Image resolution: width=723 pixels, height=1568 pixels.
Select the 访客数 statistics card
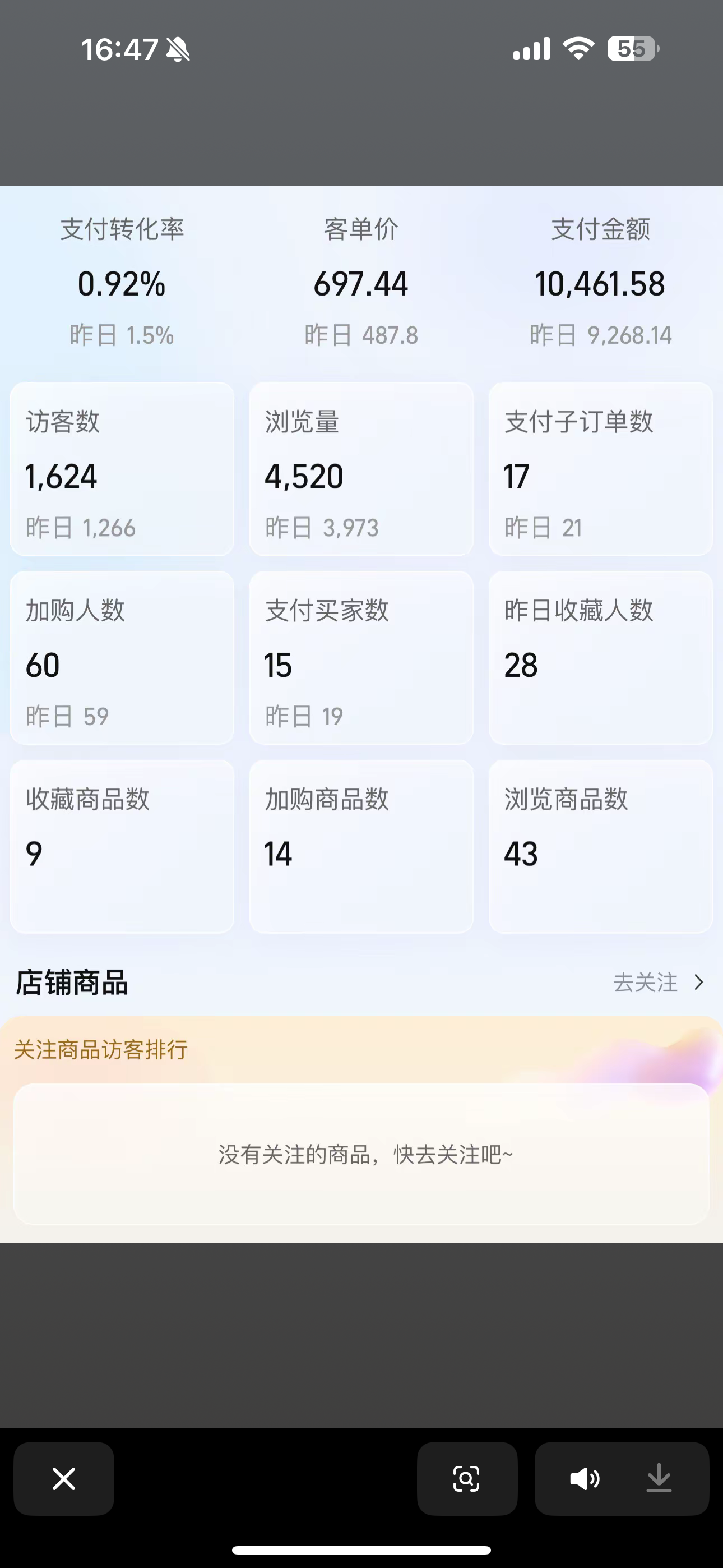pos(122,469)
